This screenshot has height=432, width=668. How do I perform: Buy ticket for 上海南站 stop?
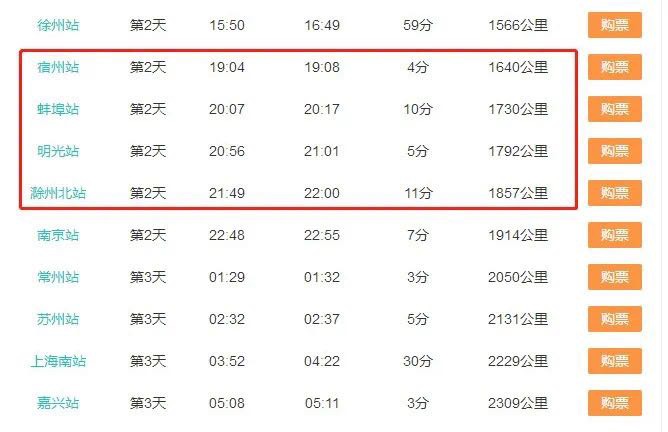(614, 361)
